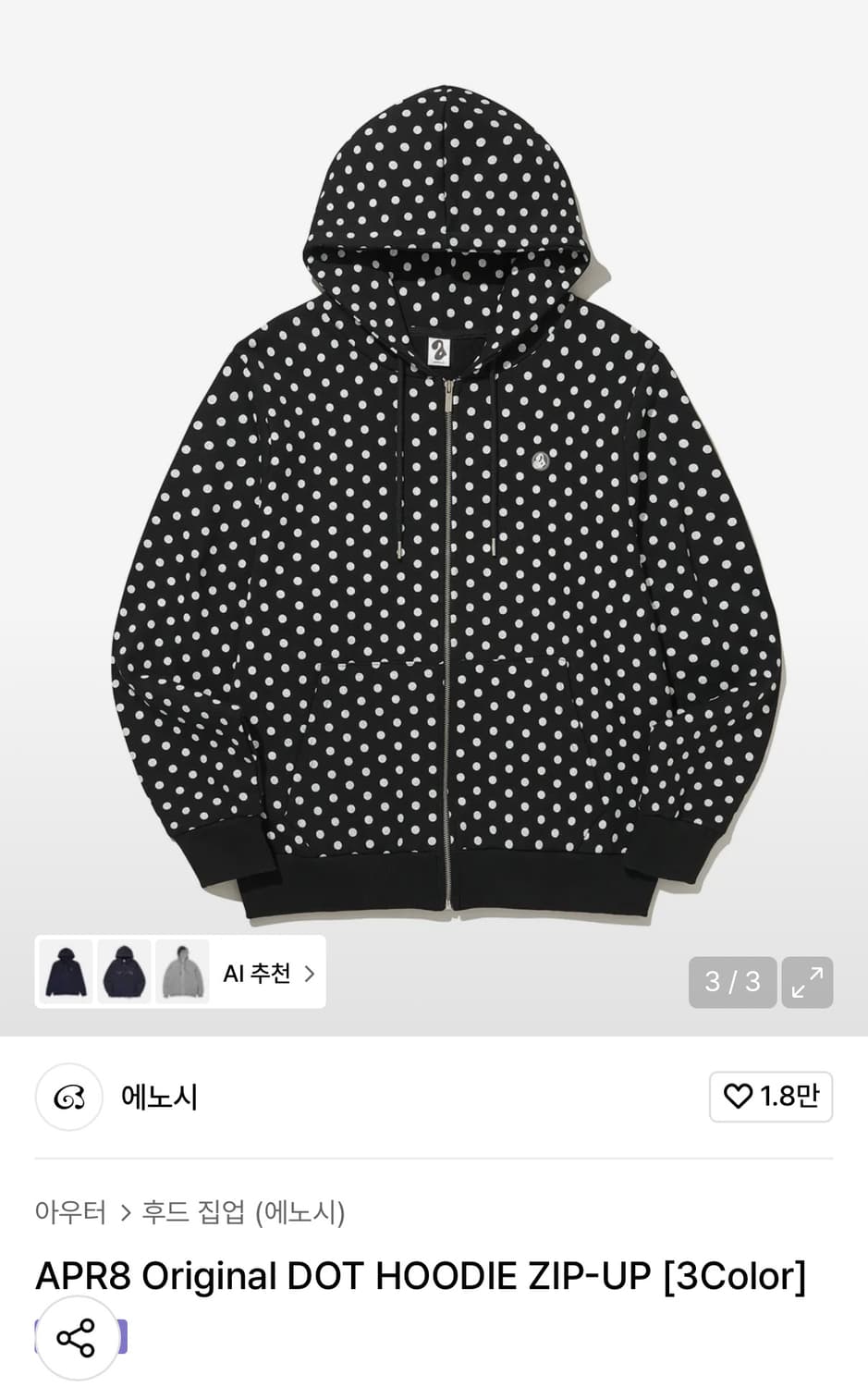
Task: Toggle wishlist state via the heart button
Action: [770, 1098]
